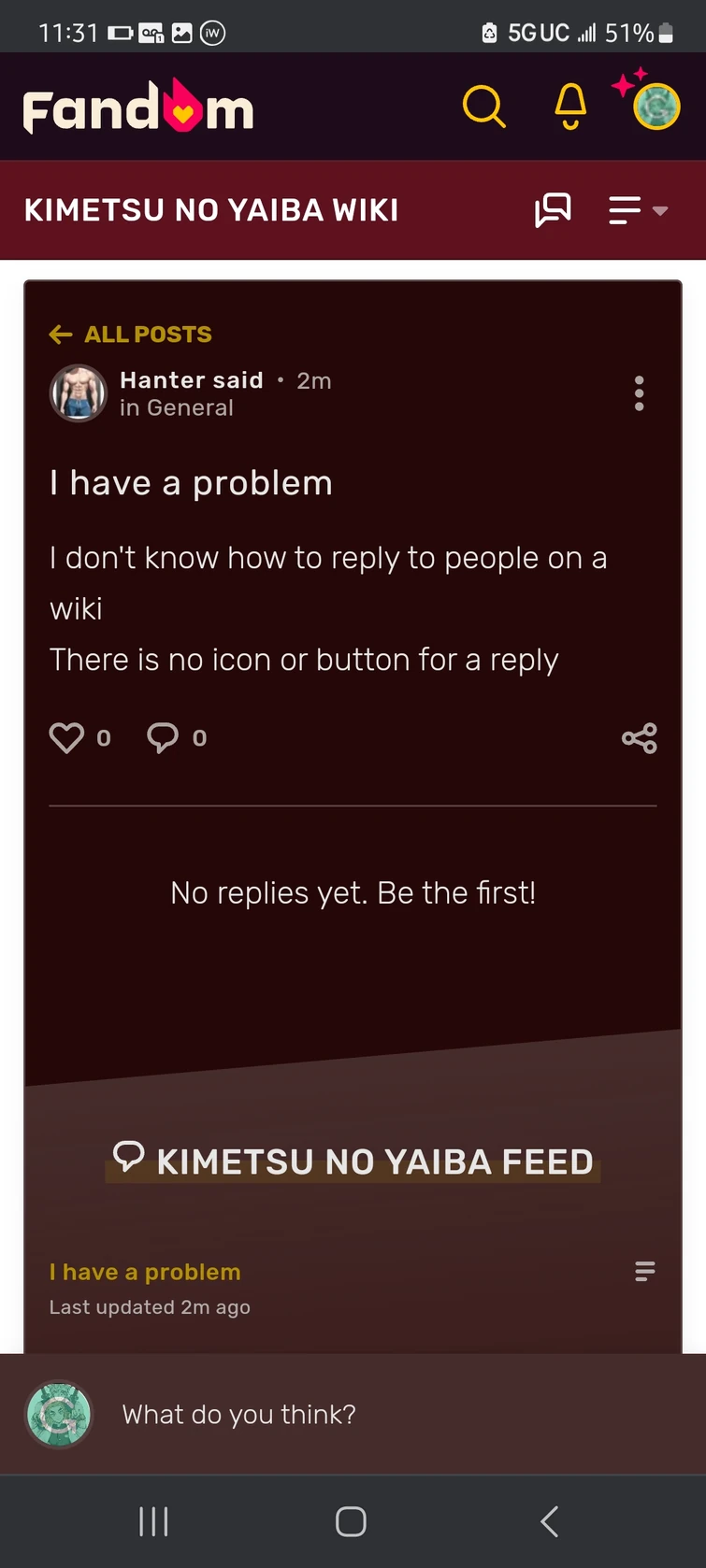This screenshot has width=706, height=1568.
Task: Expand the KIMETSU NO YAIBA FEED section
Action: 352,1161
